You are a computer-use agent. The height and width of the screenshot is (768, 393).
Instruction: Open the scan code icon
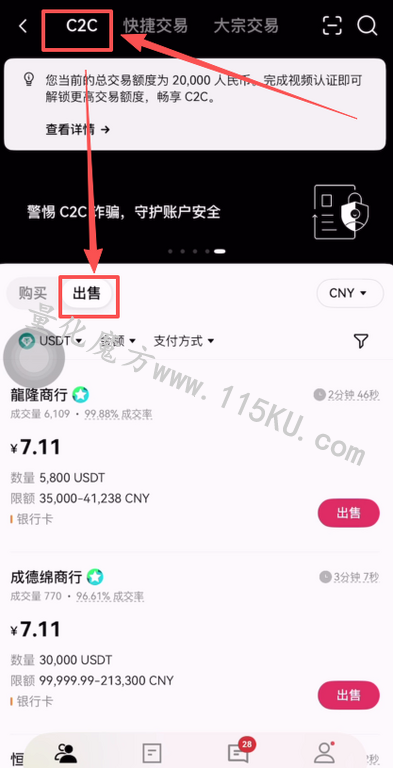tap(332, 25)
